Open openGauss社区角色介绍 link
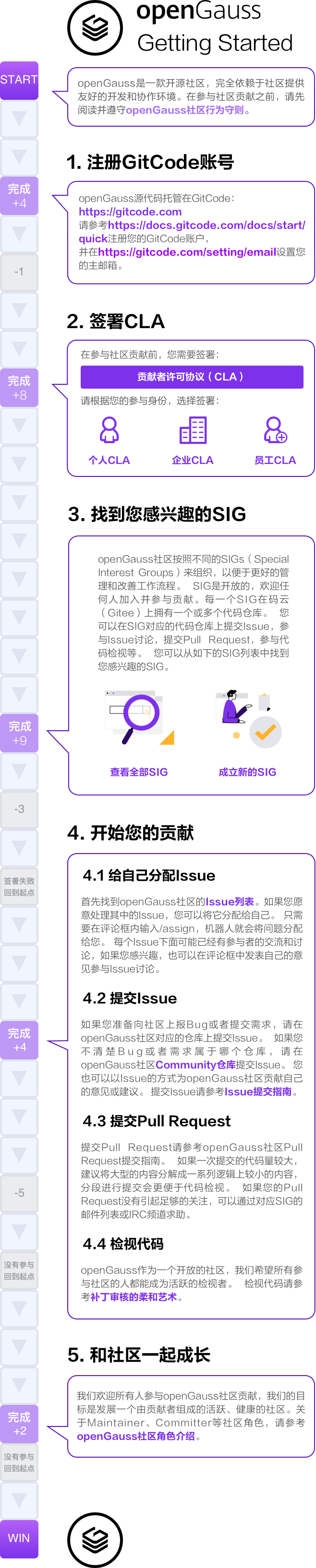 click(x=136, y=1436)
